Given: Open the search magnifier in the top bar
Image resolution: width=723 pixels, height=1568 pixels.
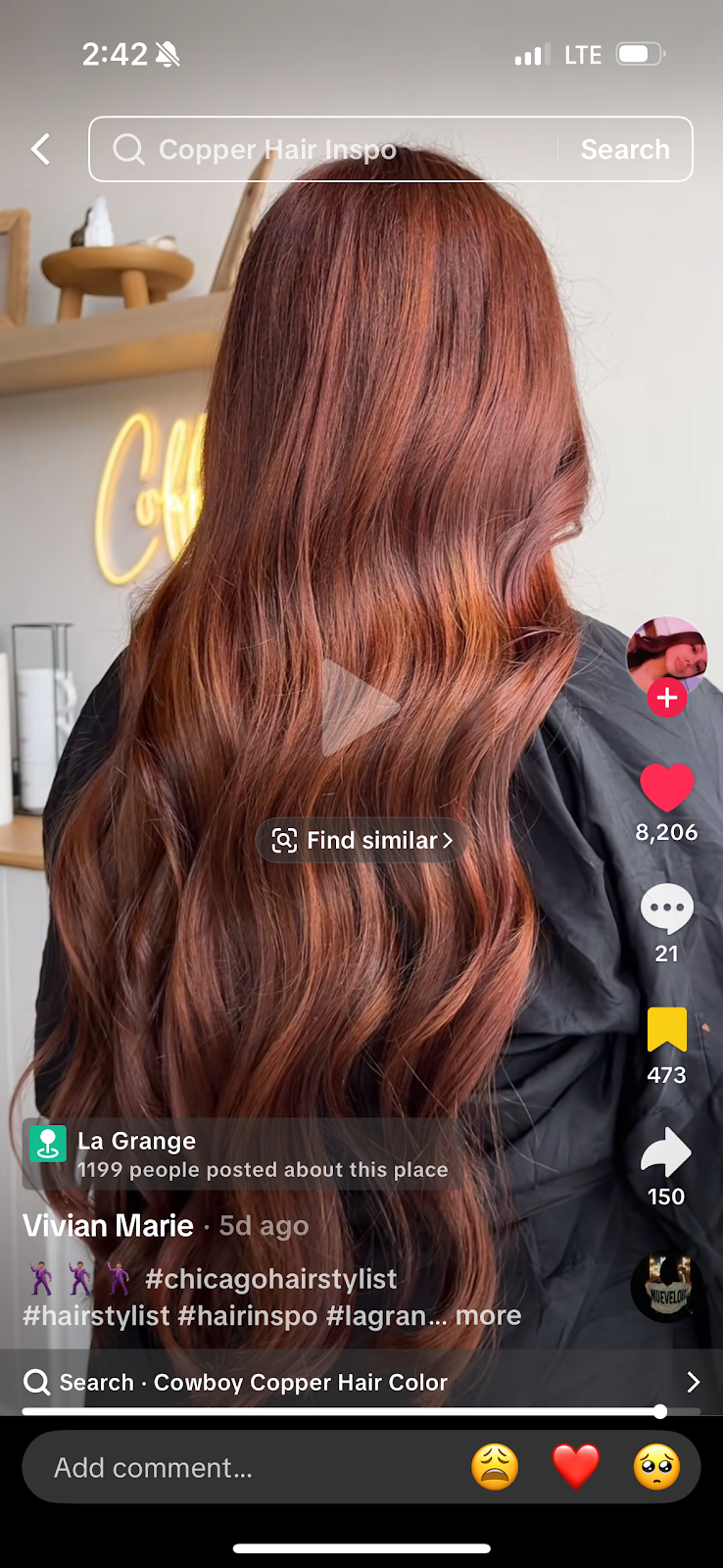Looking at the screenshot, I should [128, 149].
